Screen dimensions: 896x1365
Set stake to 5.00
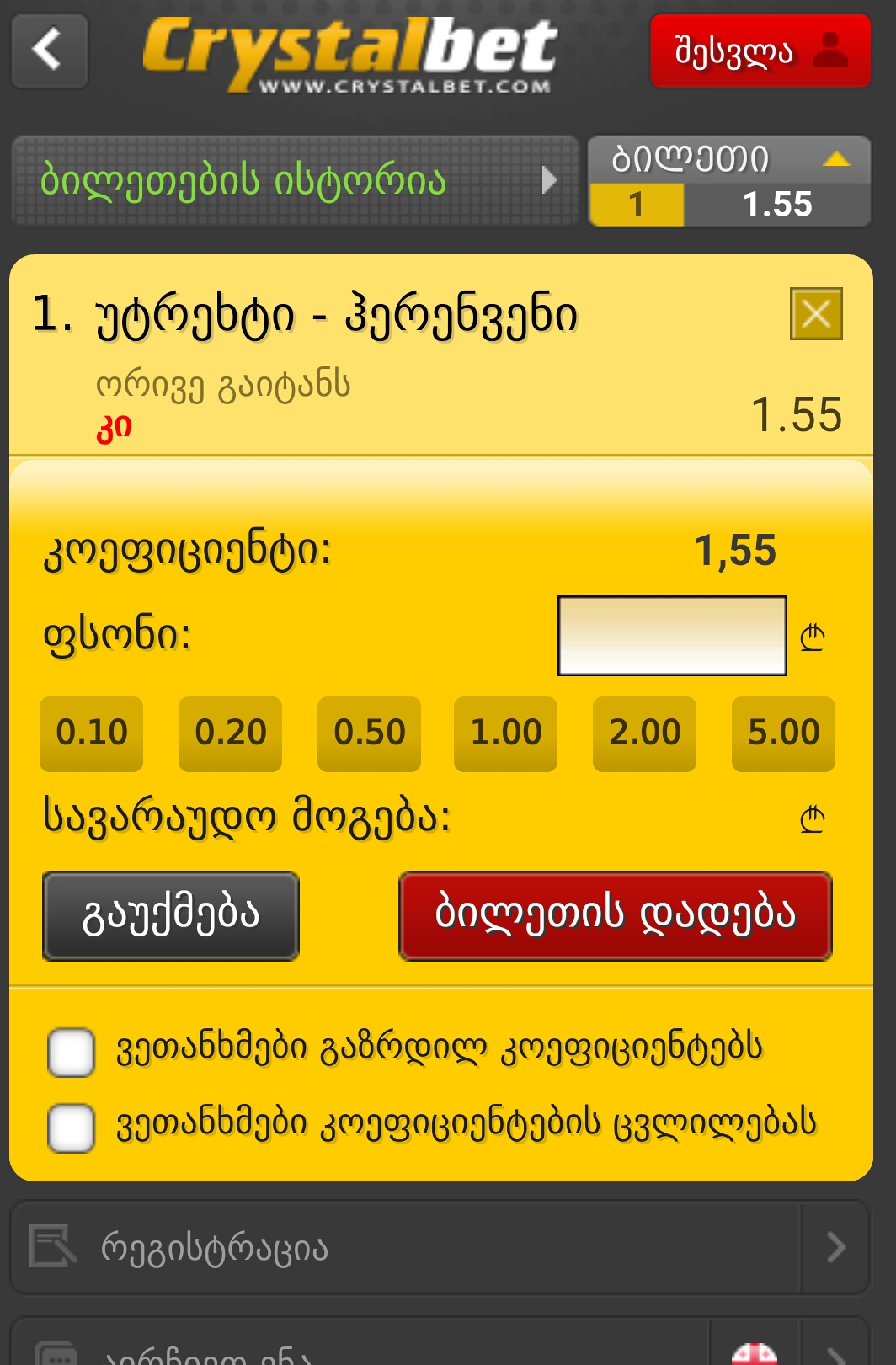[783, 733]
